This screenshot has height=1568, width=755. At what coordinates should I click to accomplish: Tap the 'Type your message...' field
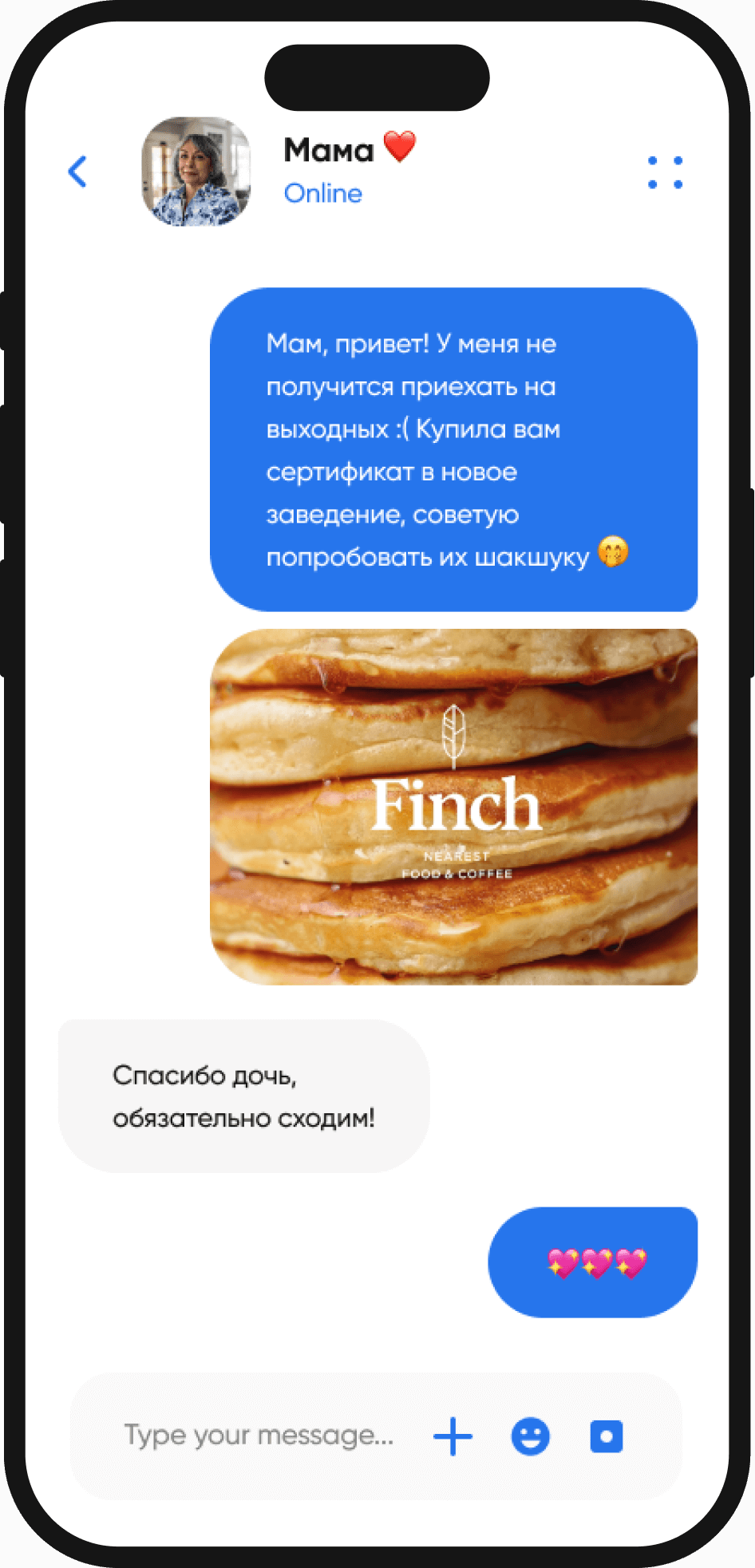pyautogui.click(x=259, y=1436)
